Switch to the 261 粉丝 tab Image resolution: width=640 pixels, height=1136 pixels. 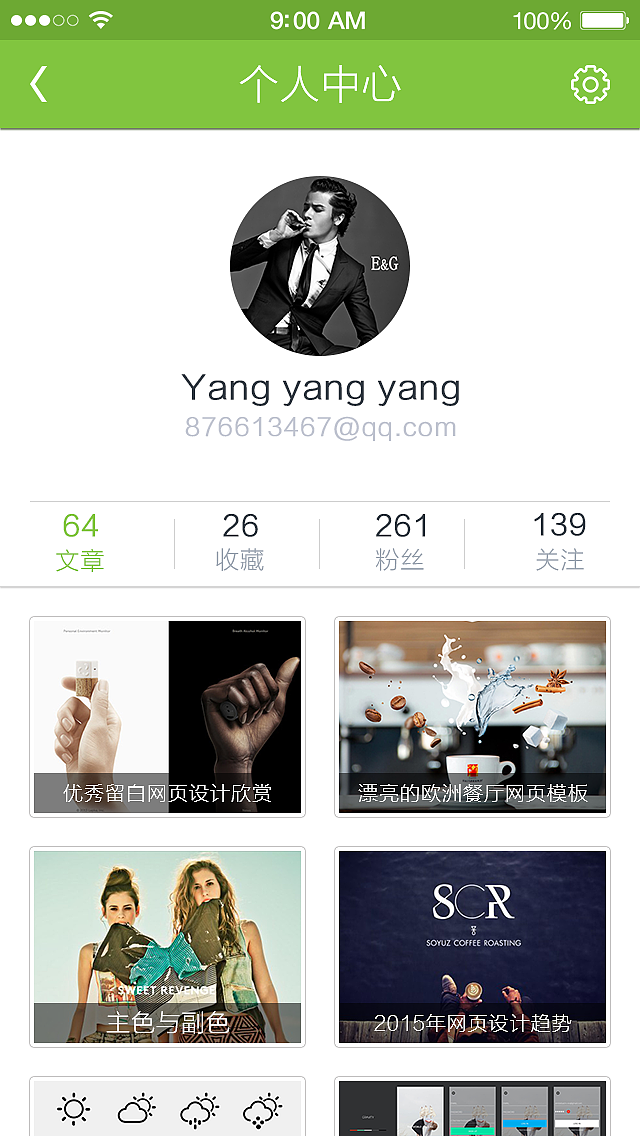[x=400, y=543]
